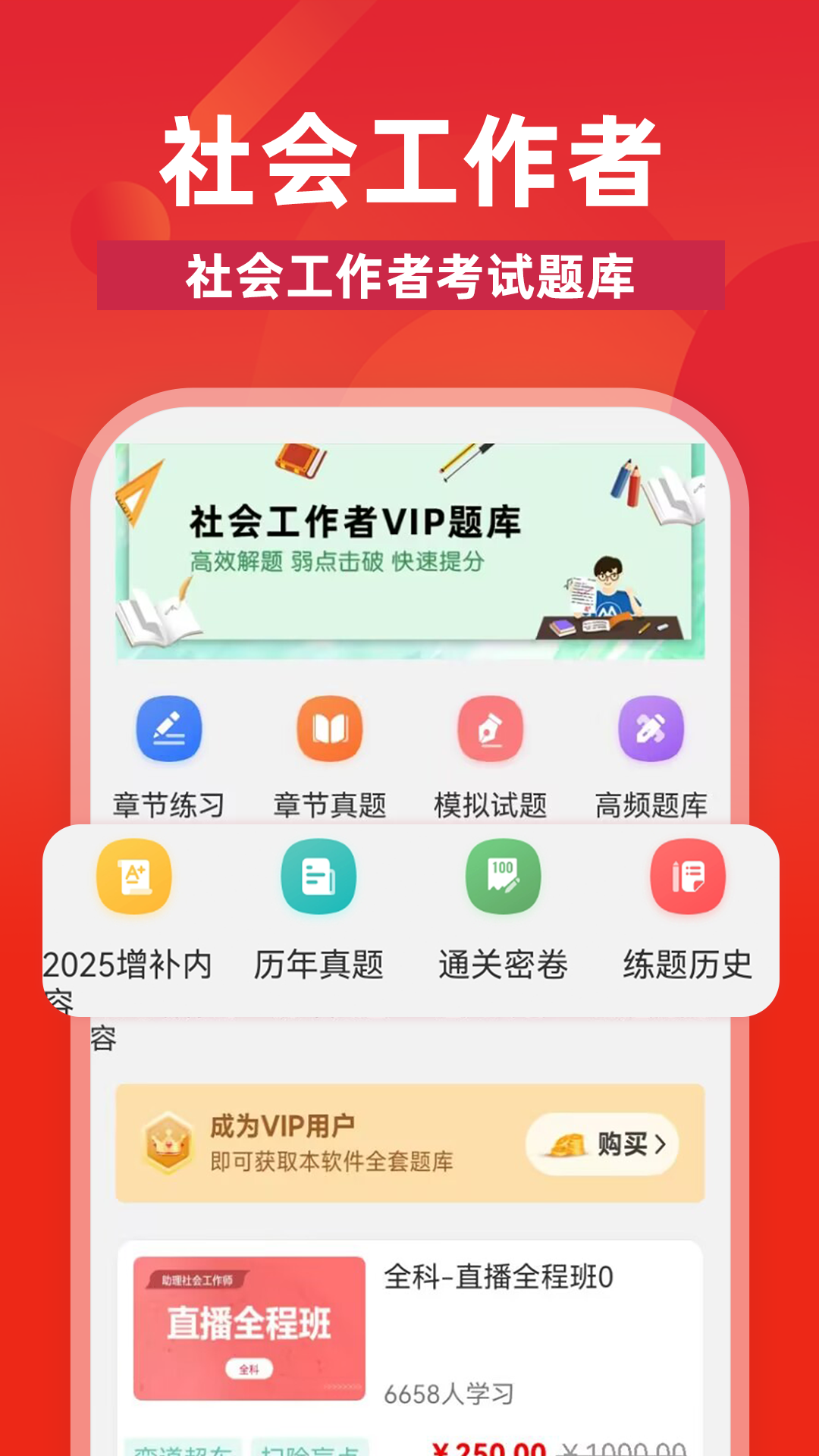The height and width of the screenshot is (1456, 819).
Task: Select the 通关密卷 secret exam papers icon
Action: pyautogui.click(x=500, y=876)
